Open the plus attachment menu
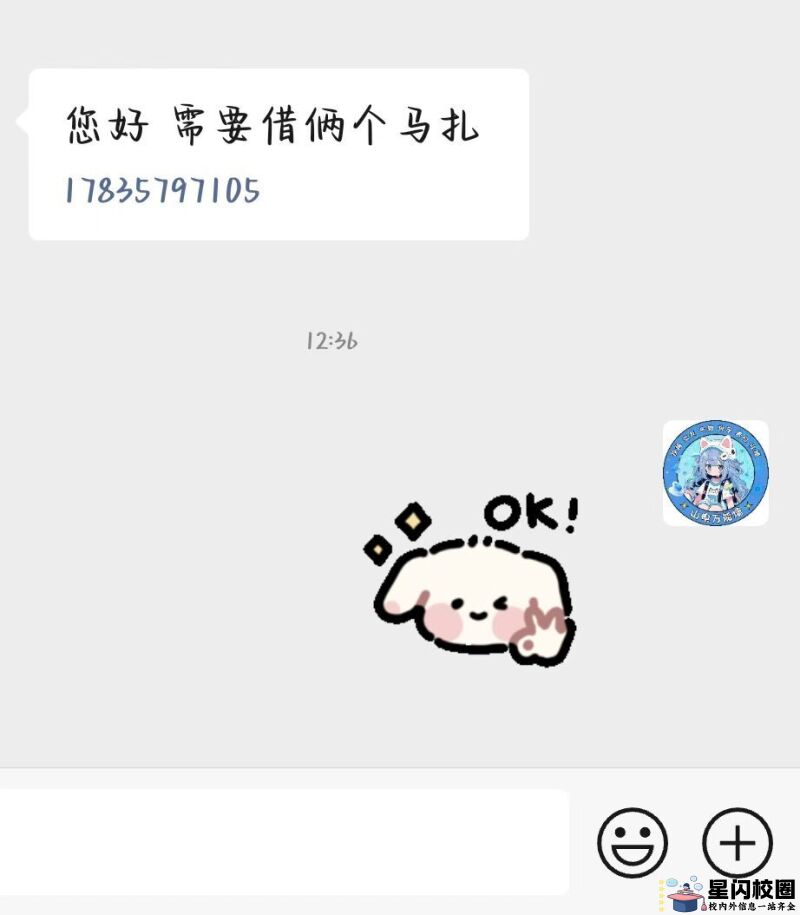Image resolution: width=800 pixels, height=915 pixels. click(737, 841)
